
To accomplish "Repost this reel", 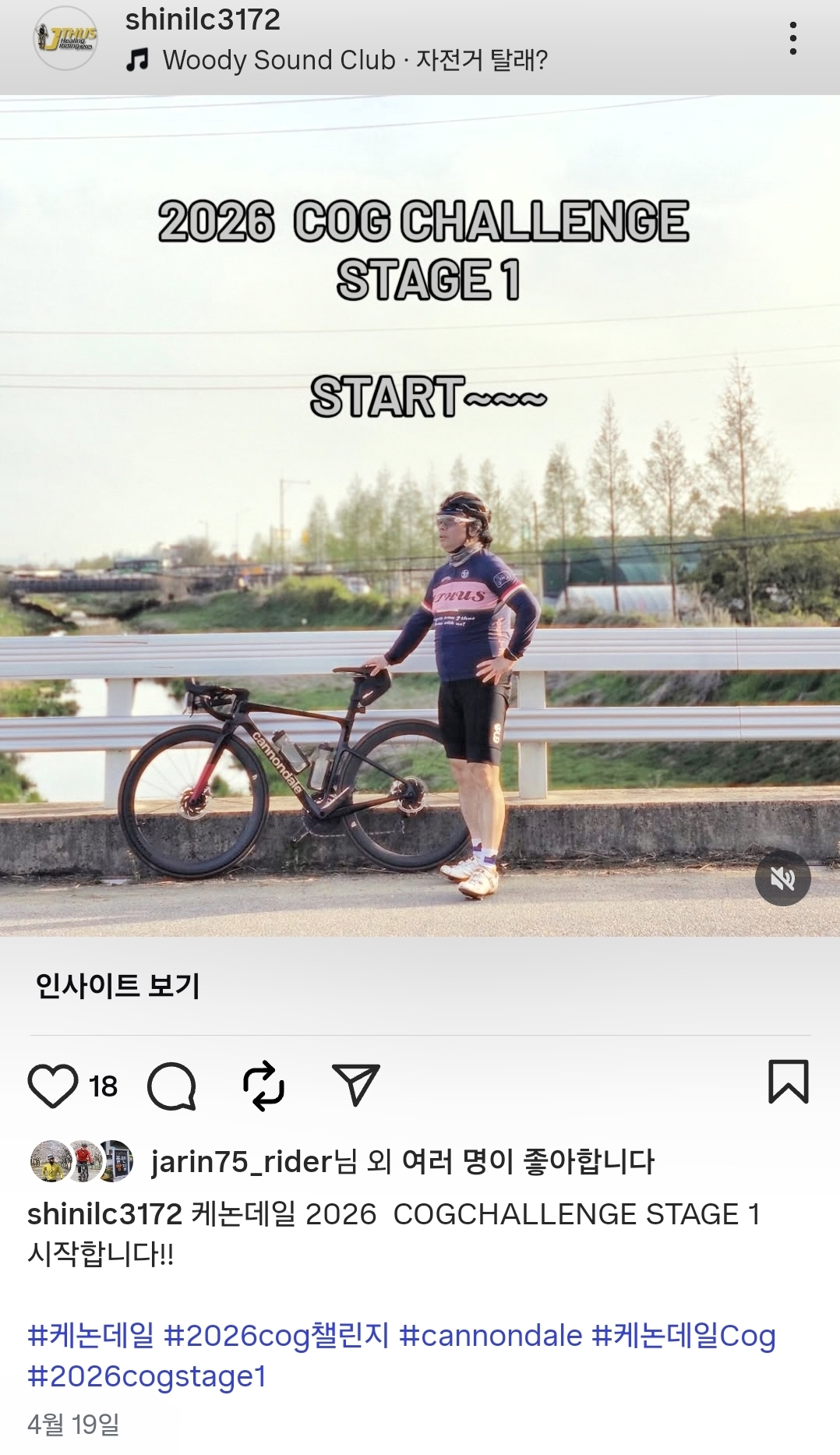I will [x=263, y=1086].
